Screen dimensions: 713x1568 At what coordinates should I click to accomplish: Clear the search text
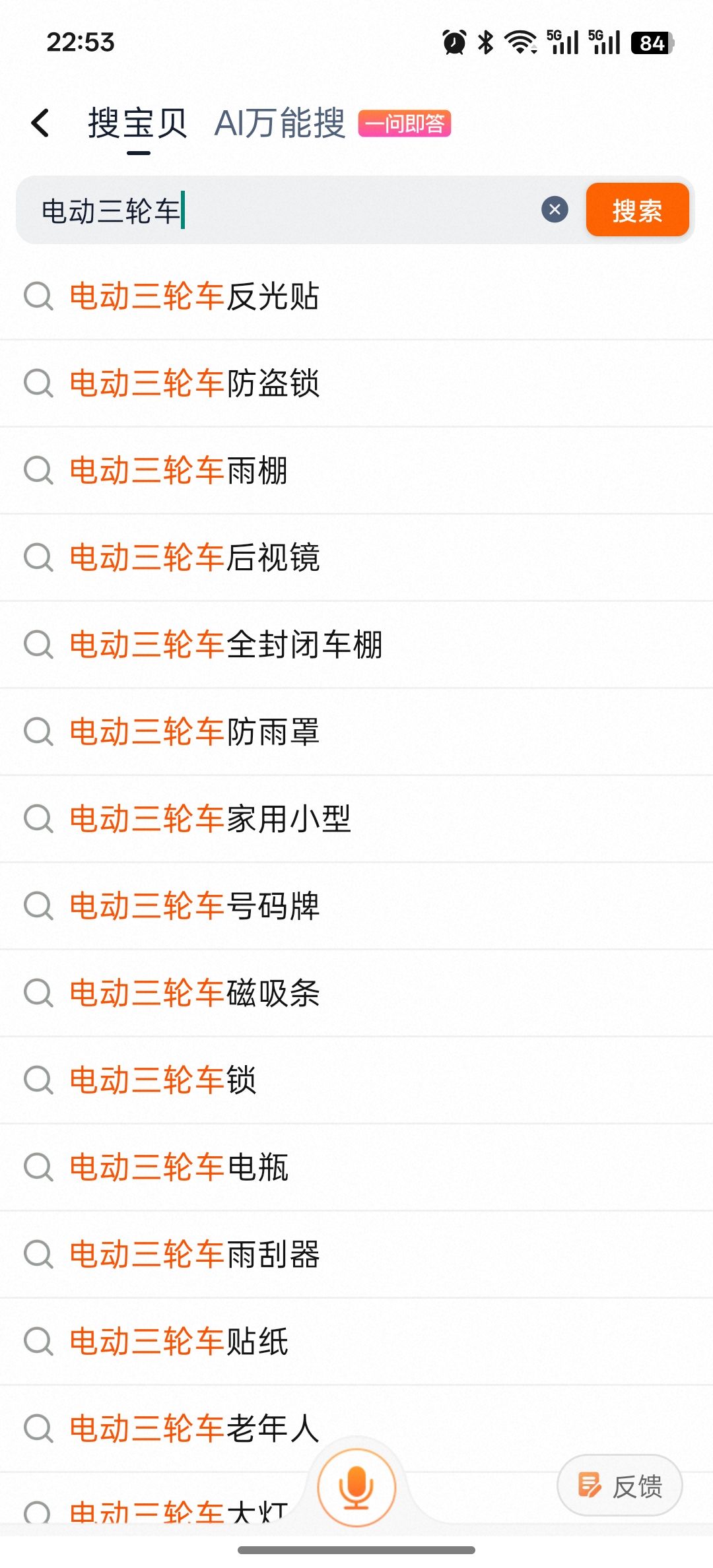[x=555, y=210]
